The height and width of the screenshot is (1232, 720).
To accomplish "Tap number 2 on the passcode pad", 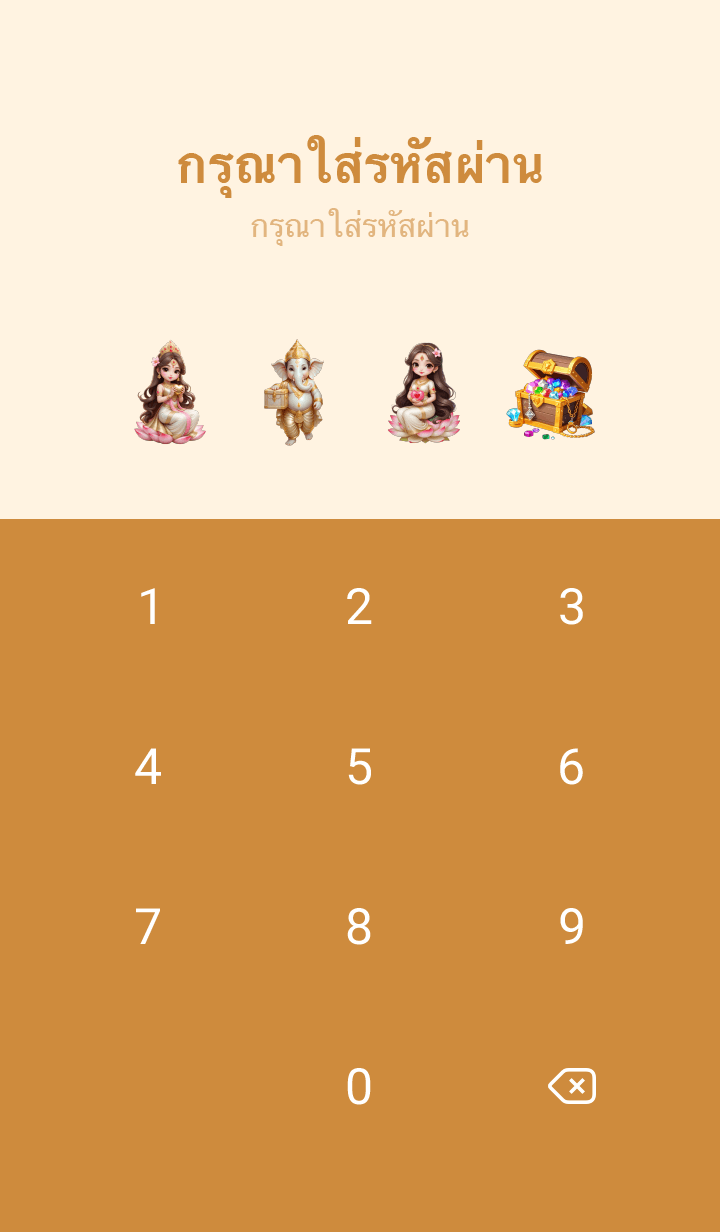I will click(359, 607).
